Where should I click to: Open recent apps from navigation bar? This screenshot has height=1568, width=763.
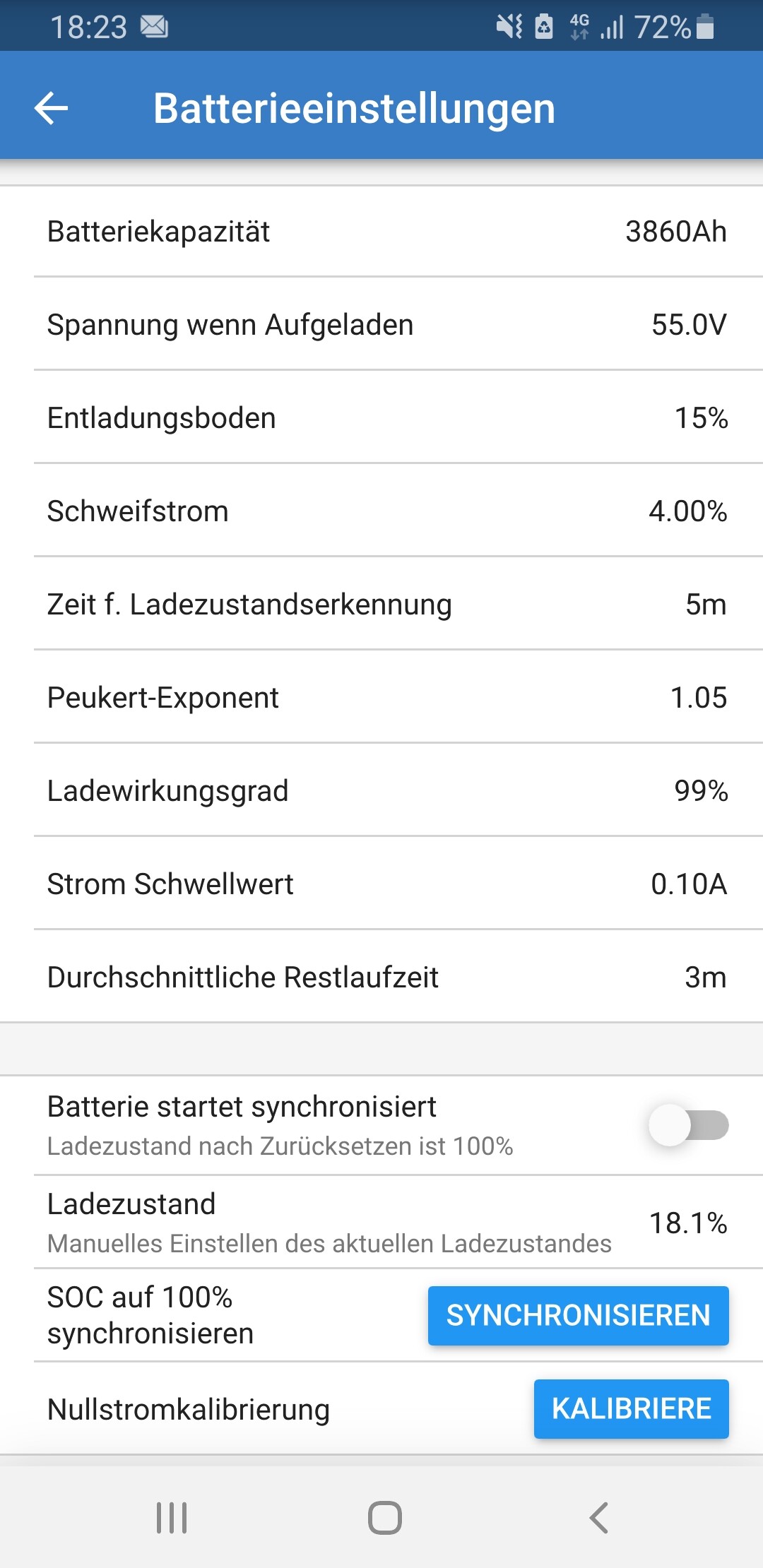coord(172,1518)
